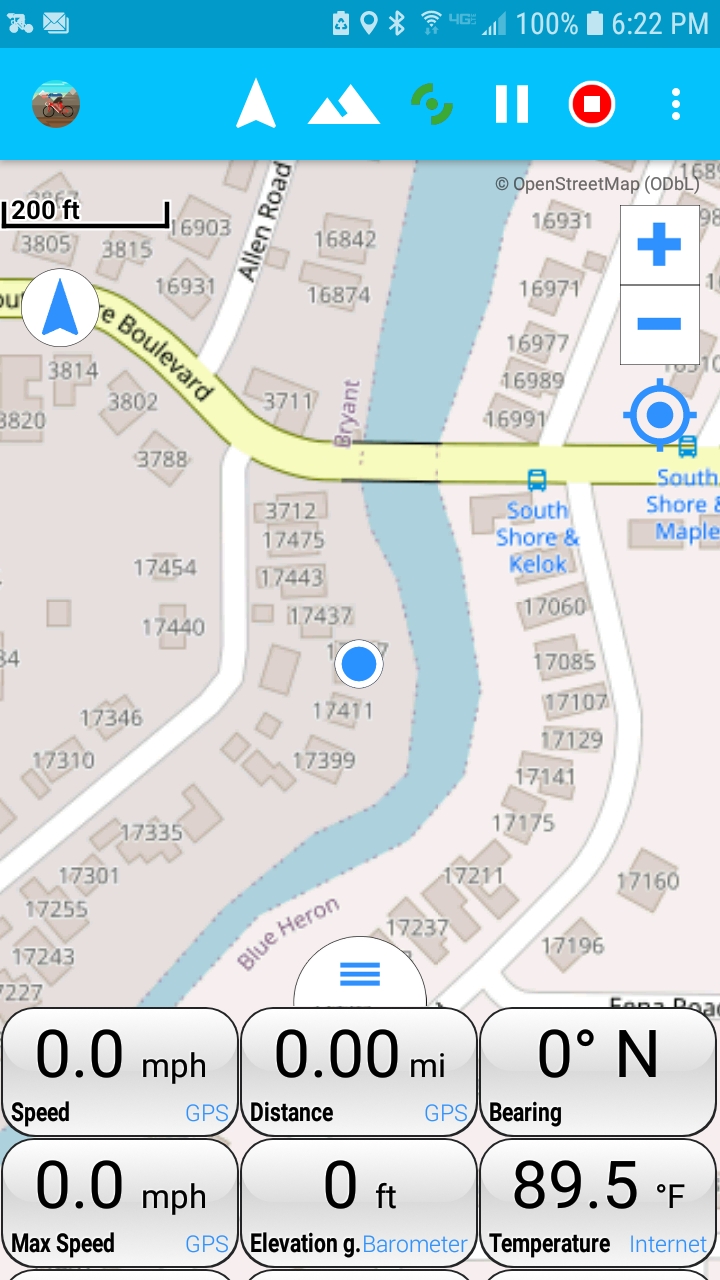Viewport: 720px width, 1280px height.
Task: Tap the green GPS signal icon
Action: (432, 104)
